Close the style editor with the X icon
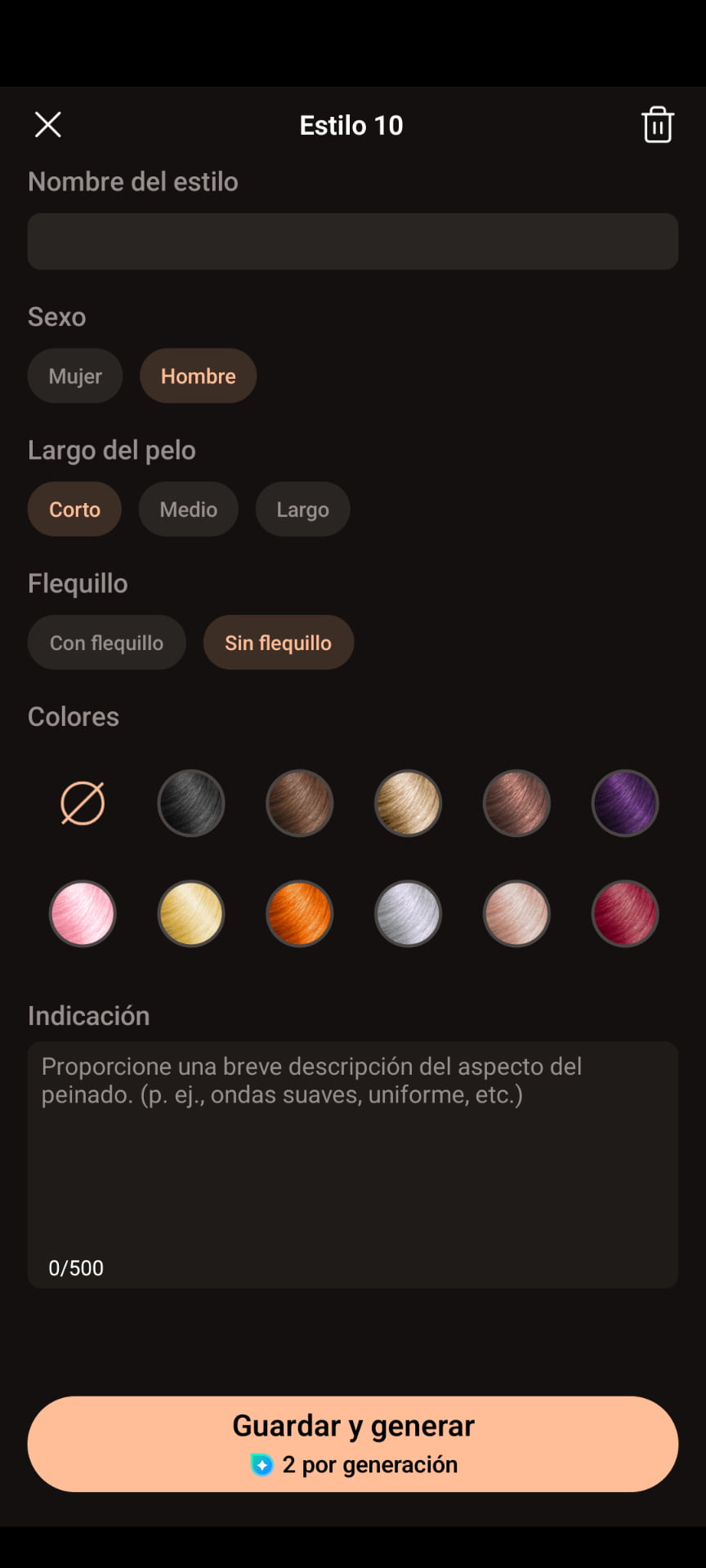 pos(47,124)
